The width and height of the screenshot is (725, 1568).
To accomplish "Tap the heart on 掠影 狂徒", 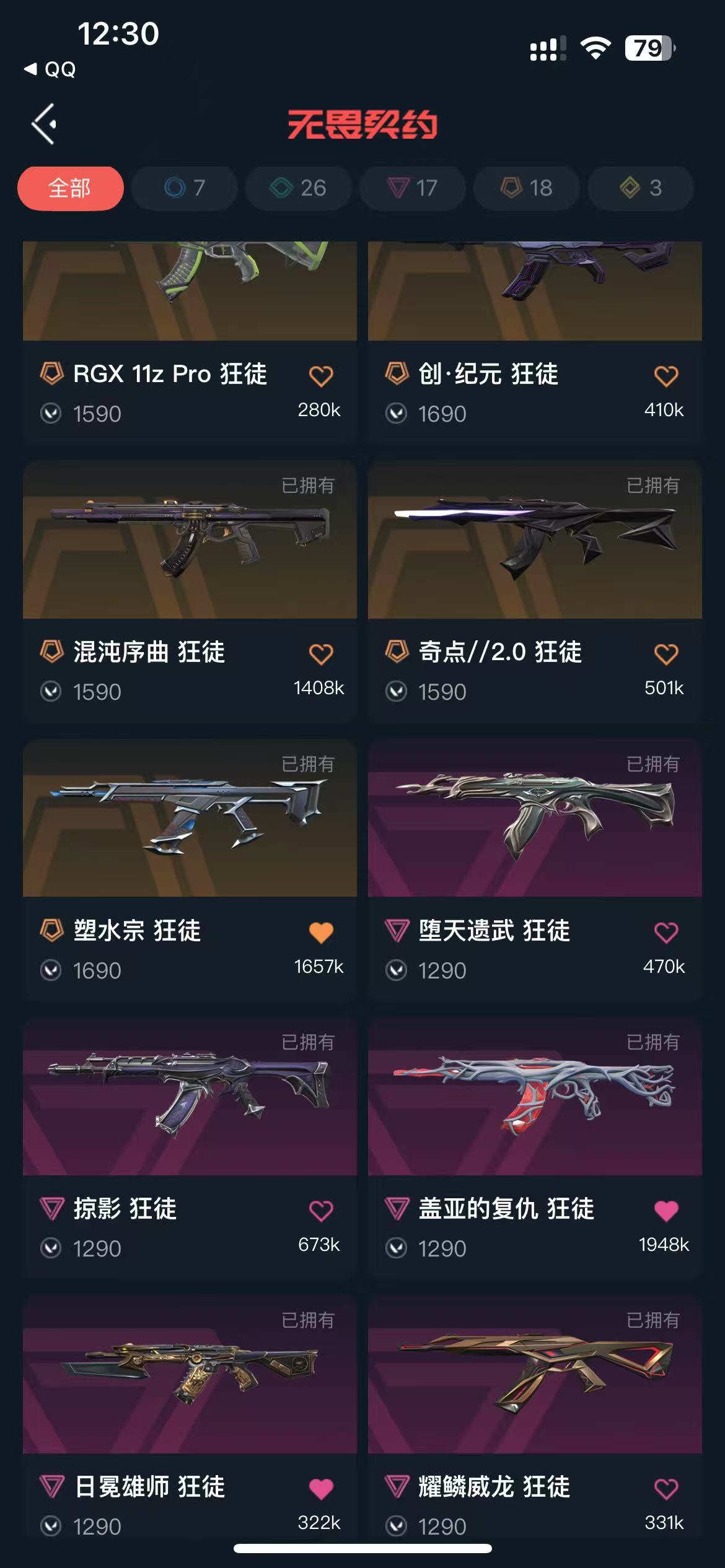I will tap(321, 1211).
